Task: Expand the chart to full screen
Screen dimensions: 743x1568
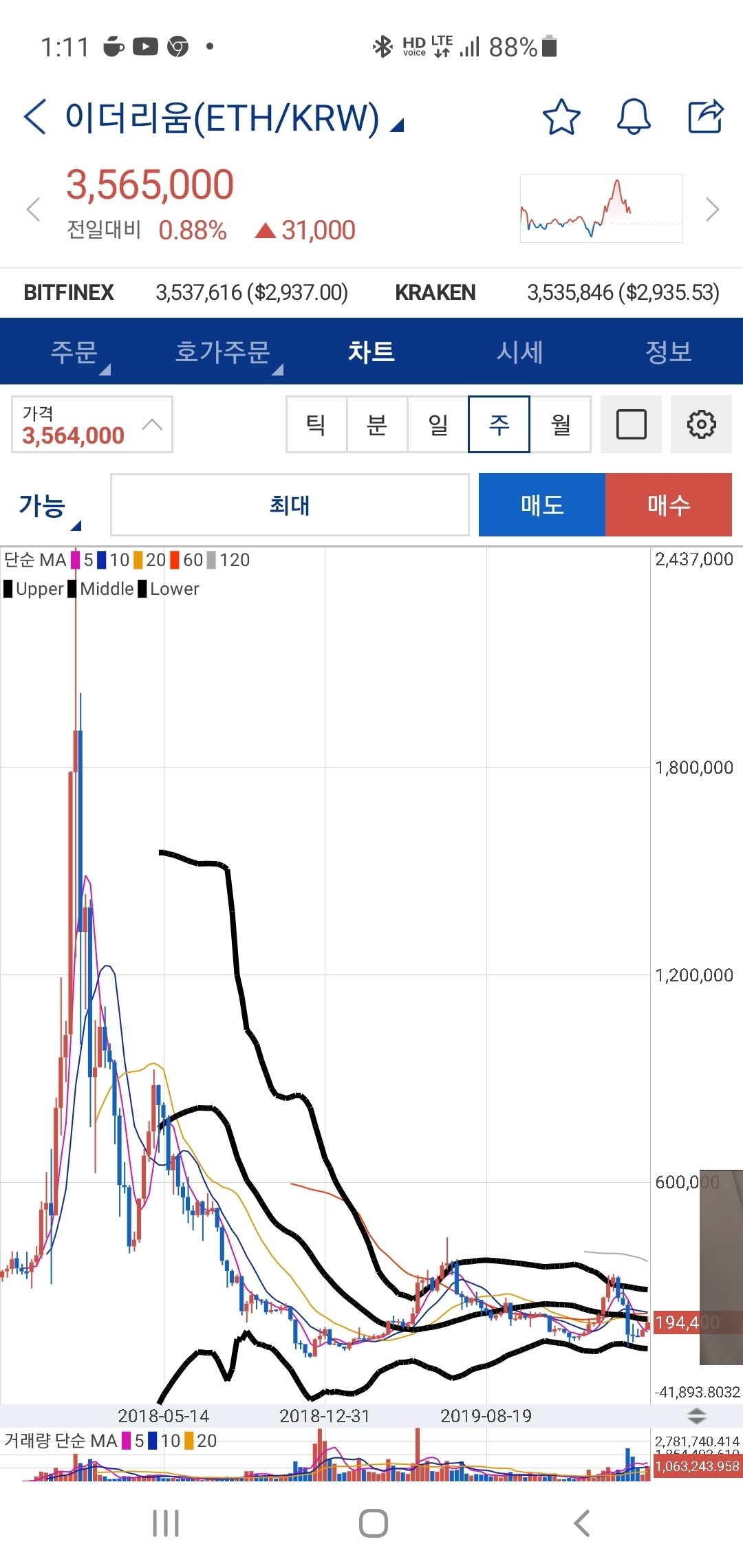Action: [631, 424]
